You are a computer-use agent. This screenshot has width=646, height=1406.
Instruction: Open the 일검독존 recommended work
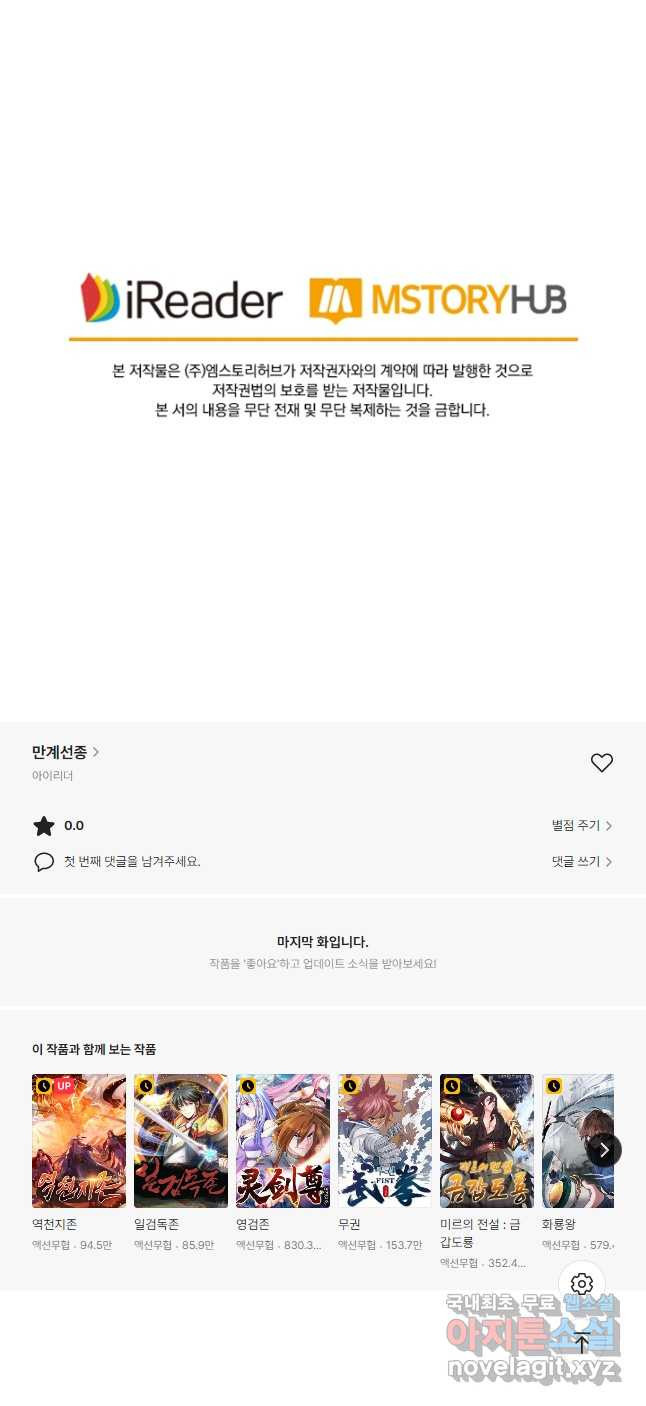[x=181, y=1141]
